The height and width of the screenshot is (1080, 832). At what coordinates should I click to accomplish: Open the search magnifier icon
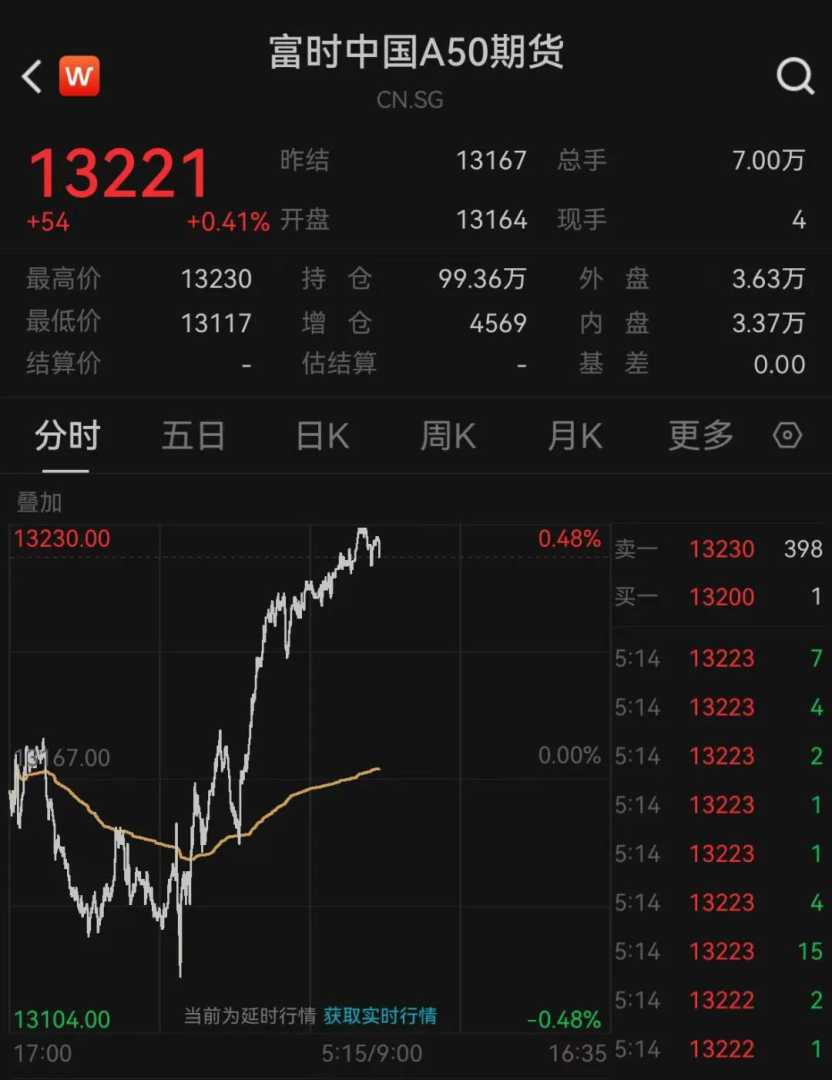point(795,76)
